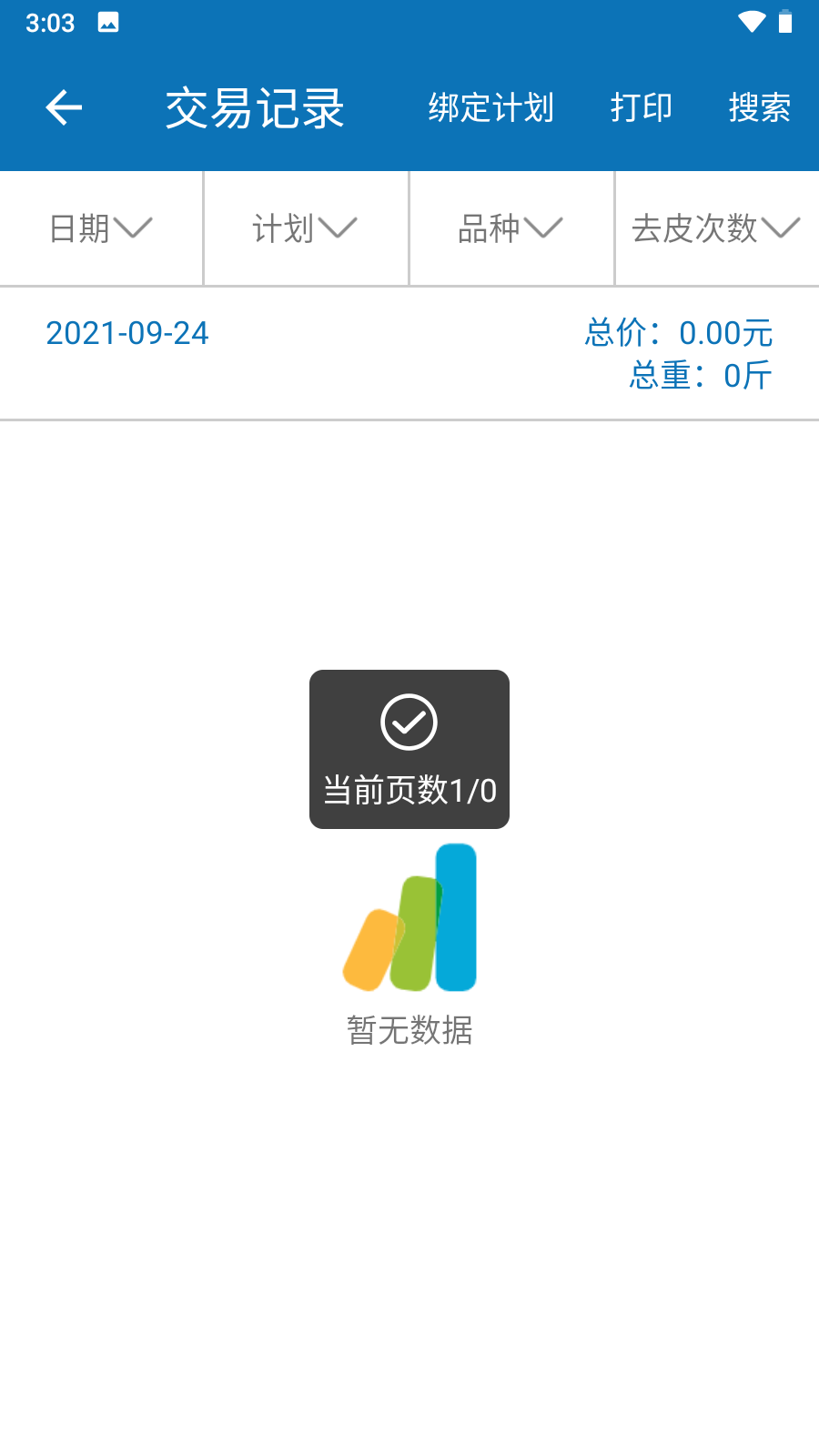Tap the Wi-Fi icon in the status bar

point(752,23)
